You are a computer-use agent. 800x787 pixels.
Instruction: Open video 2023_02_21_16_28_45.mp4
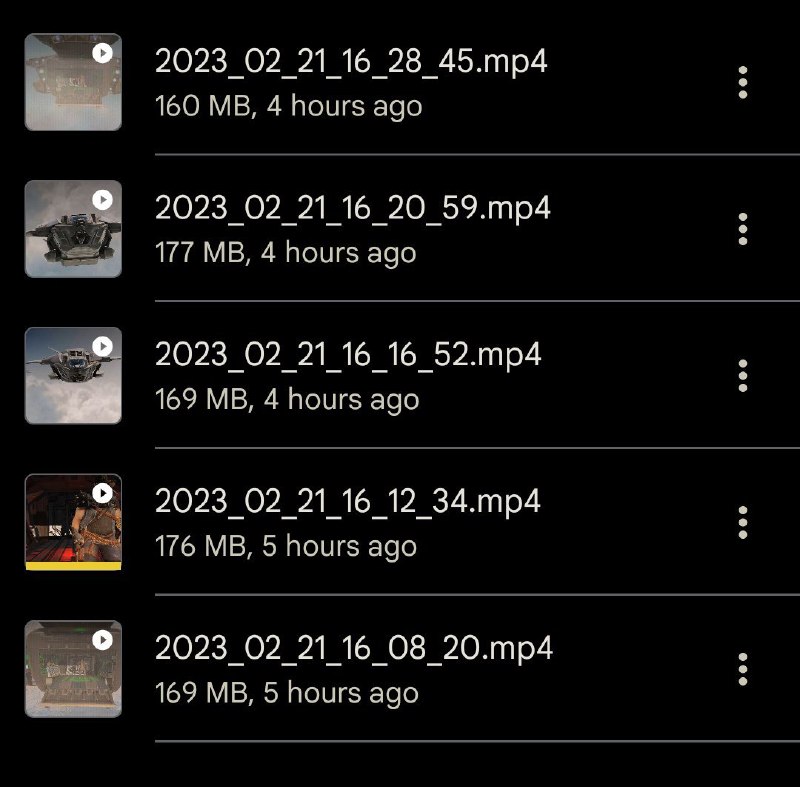click(x=350, y=82)
